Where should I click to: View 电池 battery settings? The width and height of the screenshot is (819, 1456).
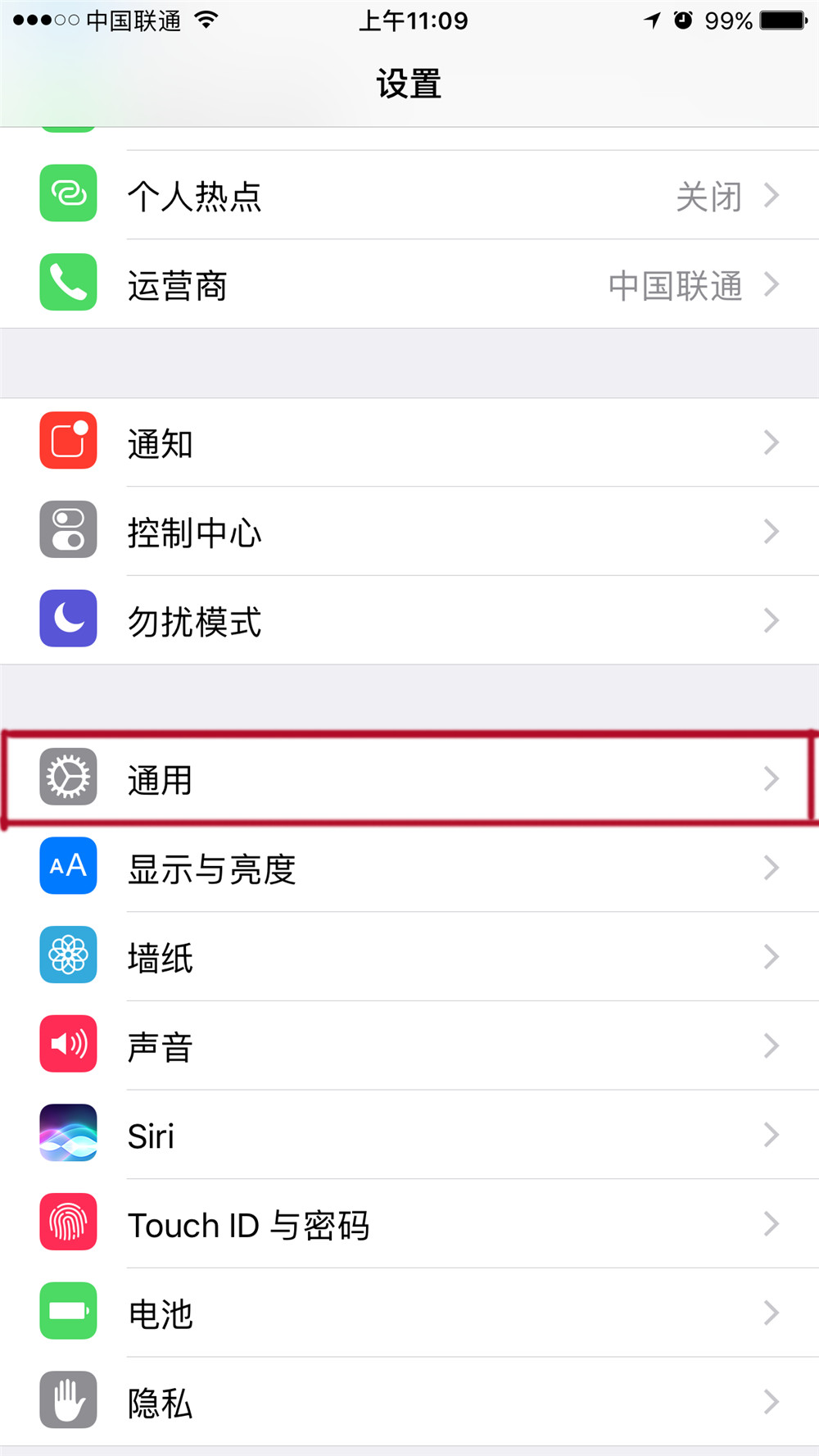click(409, 1313)
